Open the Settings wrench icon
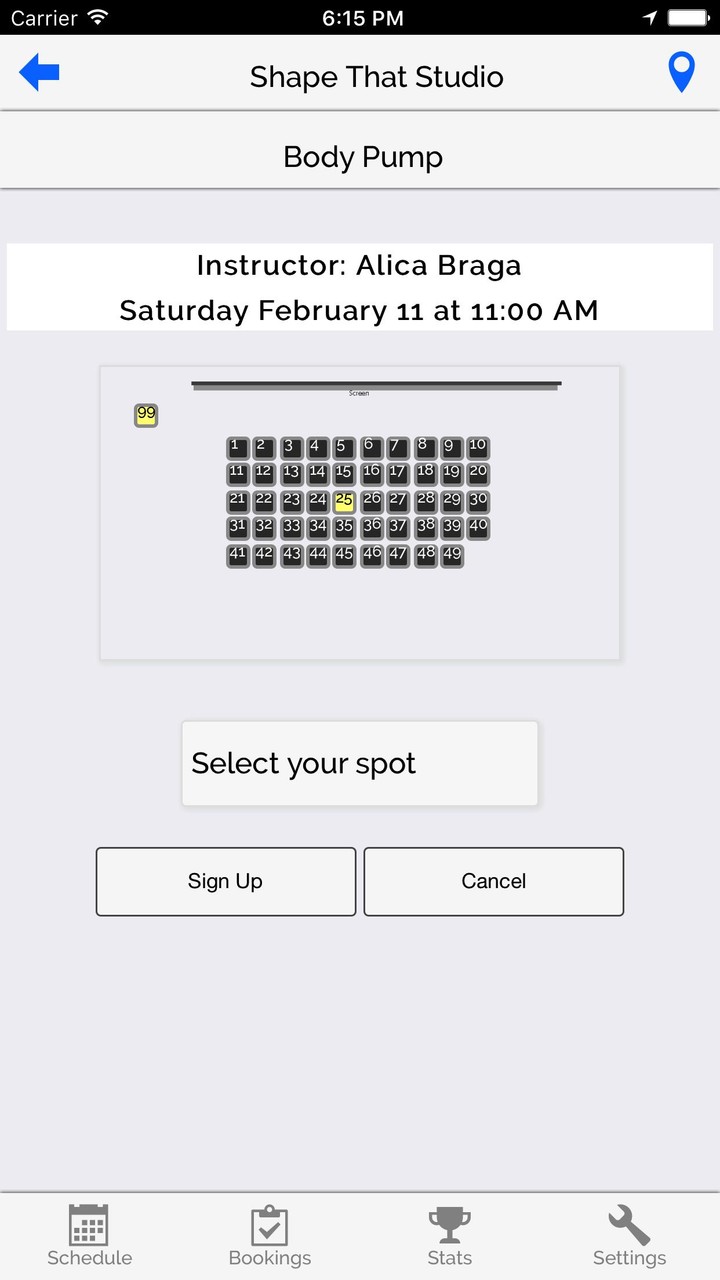This screenshot has width=720, height=1280. point(628,1222)
